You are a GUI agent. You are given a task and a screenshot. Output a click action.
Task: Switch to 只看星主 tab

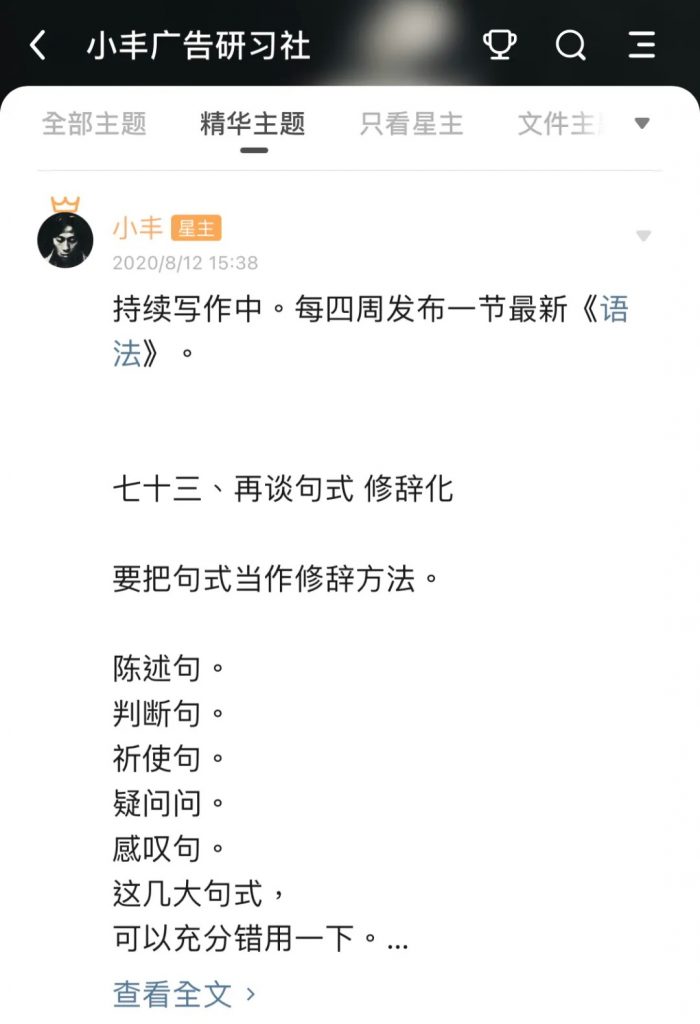[411, 123]
